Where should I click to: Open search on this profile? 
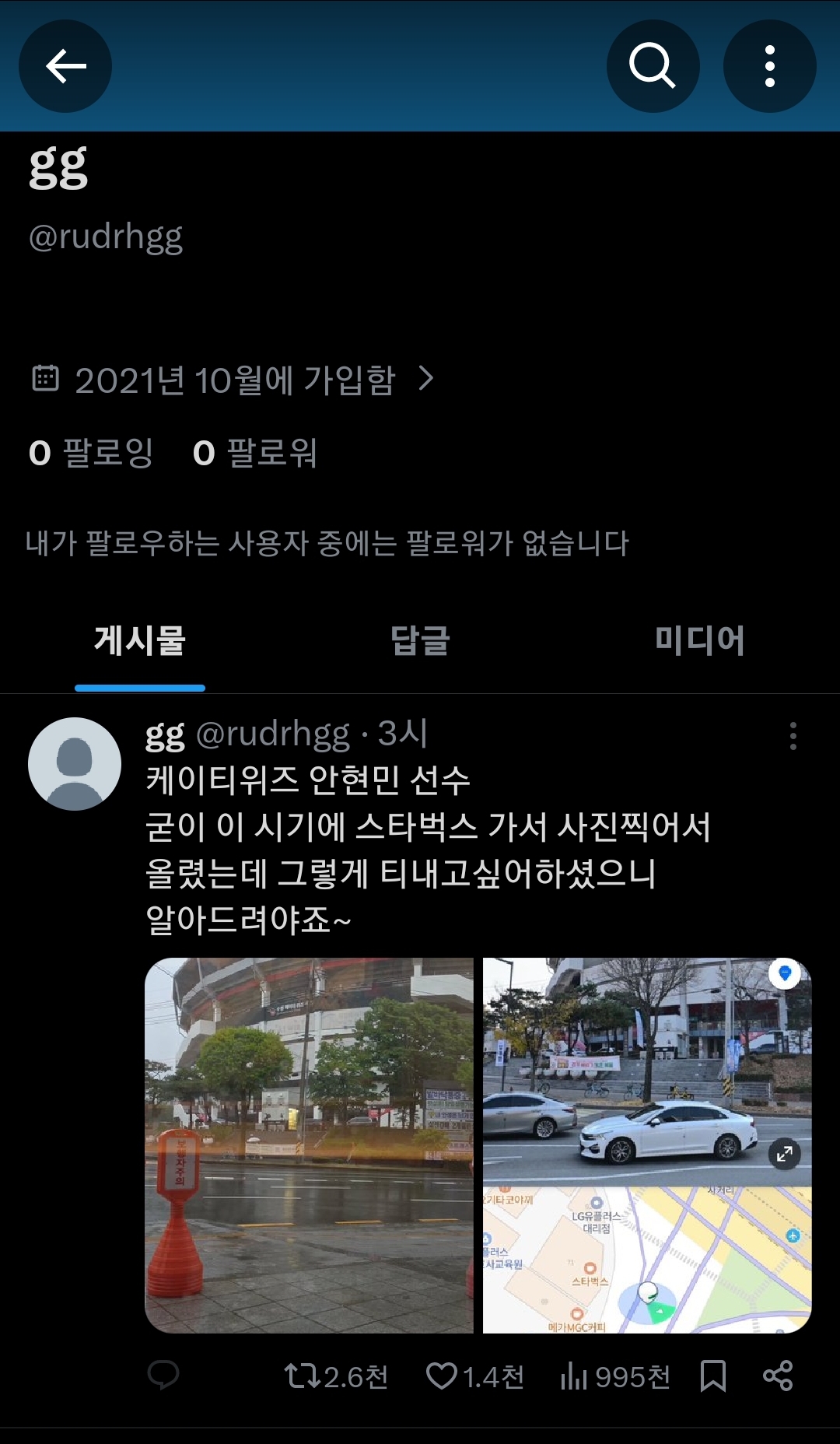653,66
